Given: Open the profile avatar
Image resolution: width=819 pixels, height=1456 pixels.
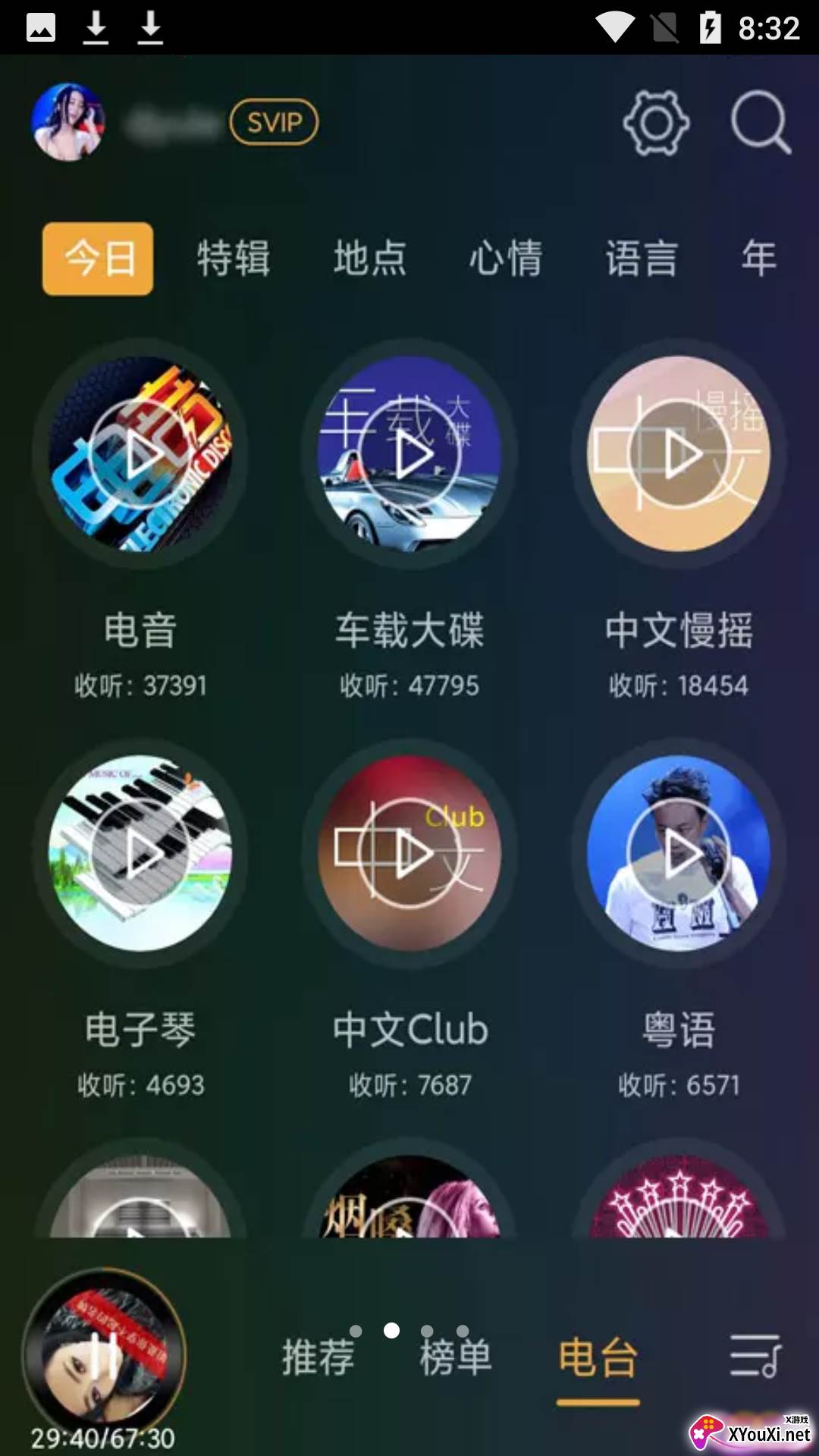Looking at the screenshot, I should pos(68,122).
